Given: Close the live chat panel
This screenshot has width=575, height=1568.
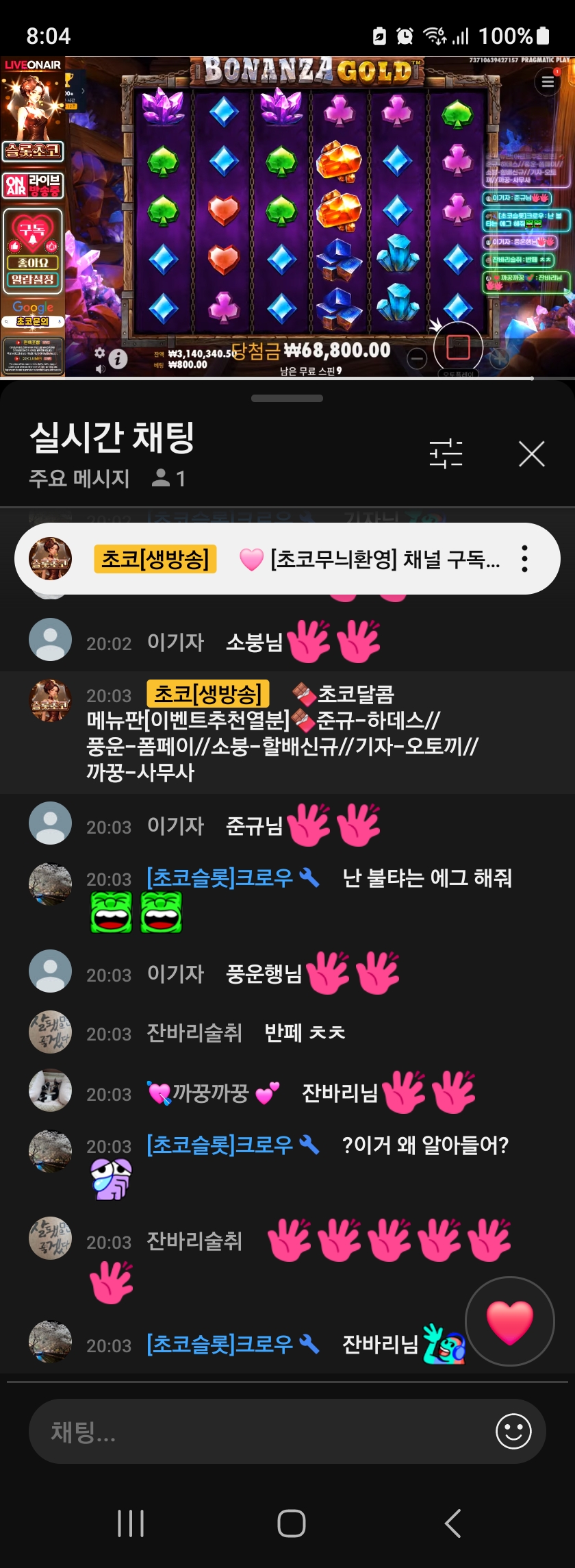Looking at the screenshot, I should (x=531, y=453).
